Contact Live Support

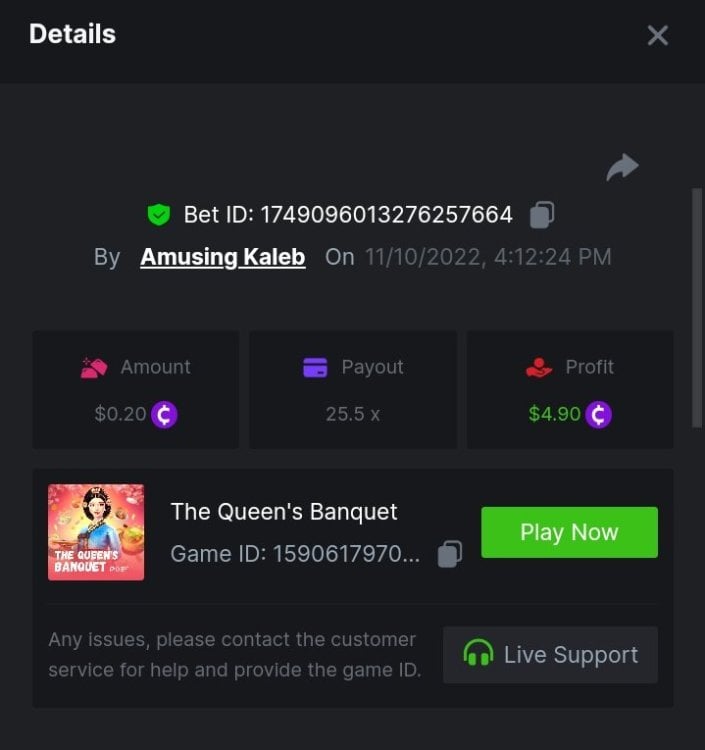(550, 655)
